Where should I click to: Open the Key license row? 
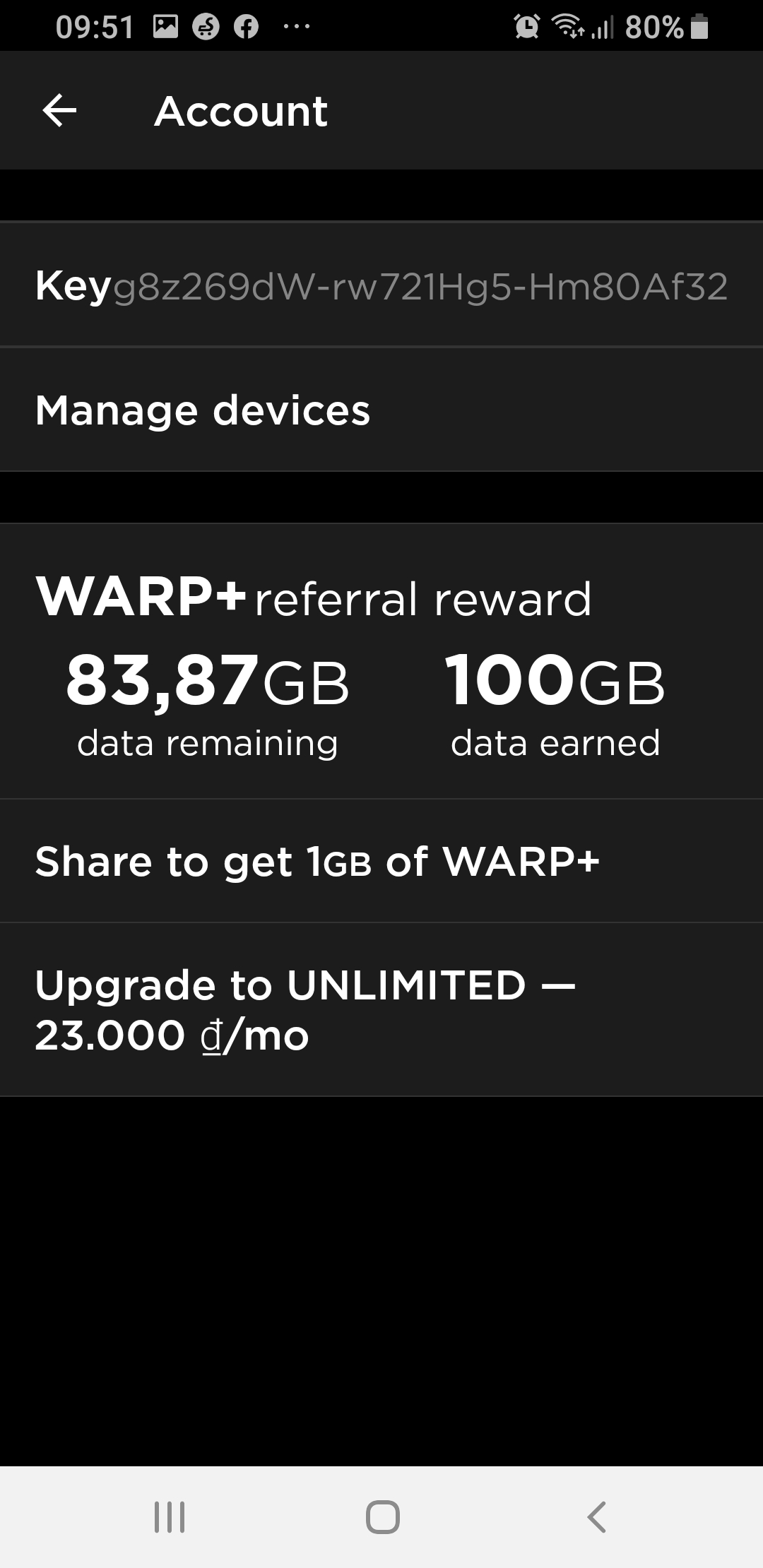(381, 285)
